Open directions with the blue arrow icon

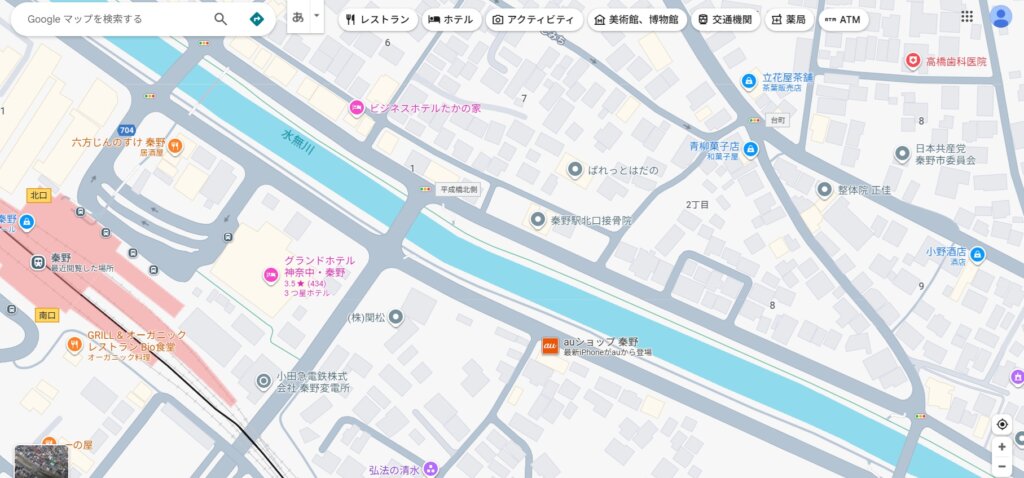(x=256, y=19)
